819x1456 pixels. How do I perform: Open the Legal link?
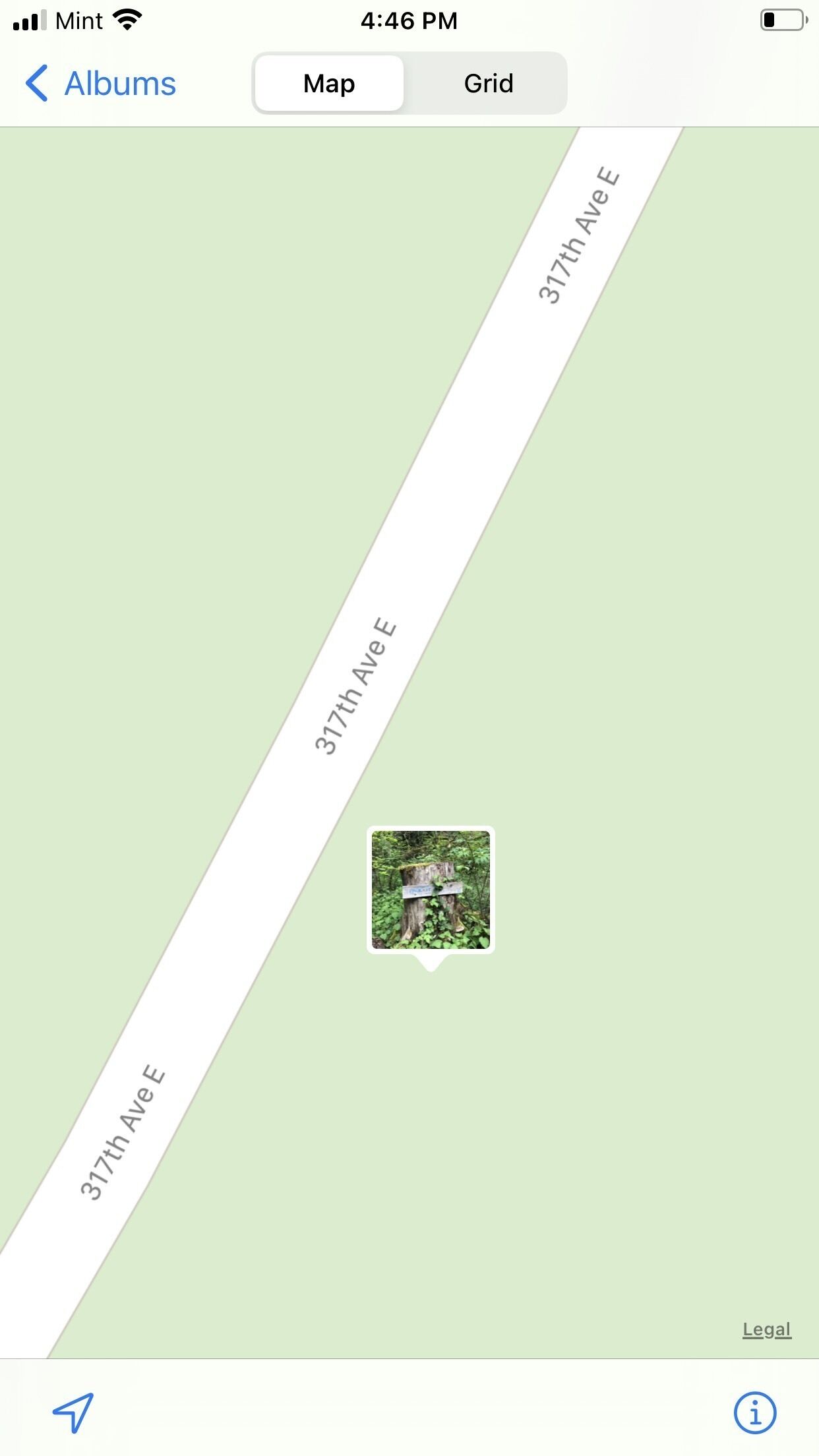pyautogui.click(x=766, y=1330)
